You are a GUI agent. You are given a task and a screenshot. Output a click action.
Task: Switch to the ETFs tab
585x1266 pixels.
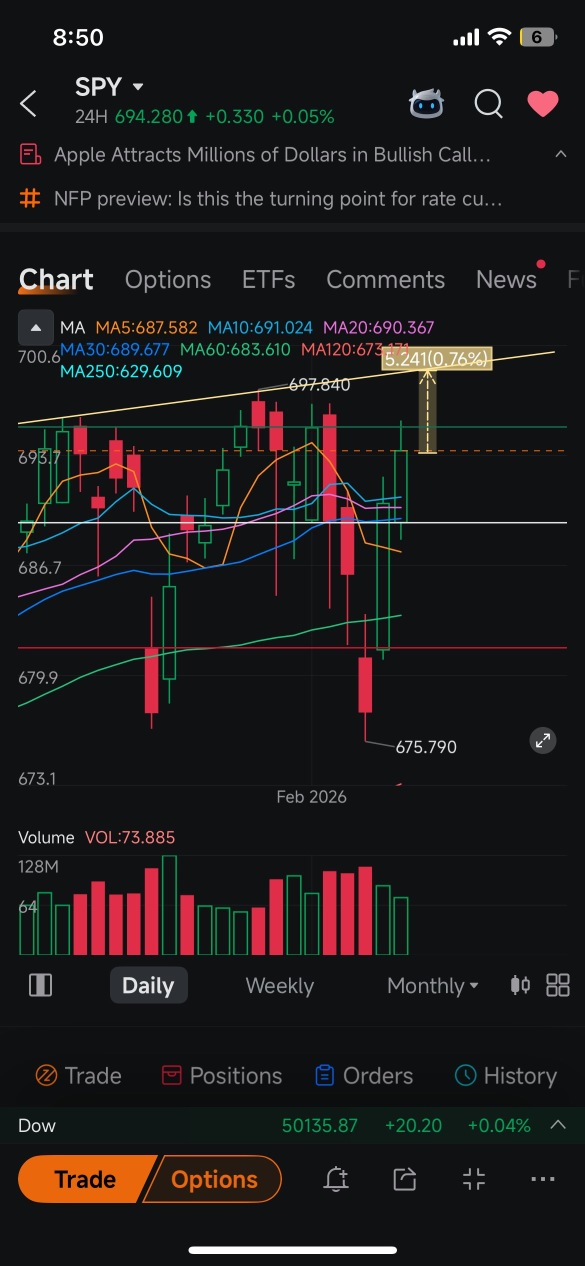[268, 280]
